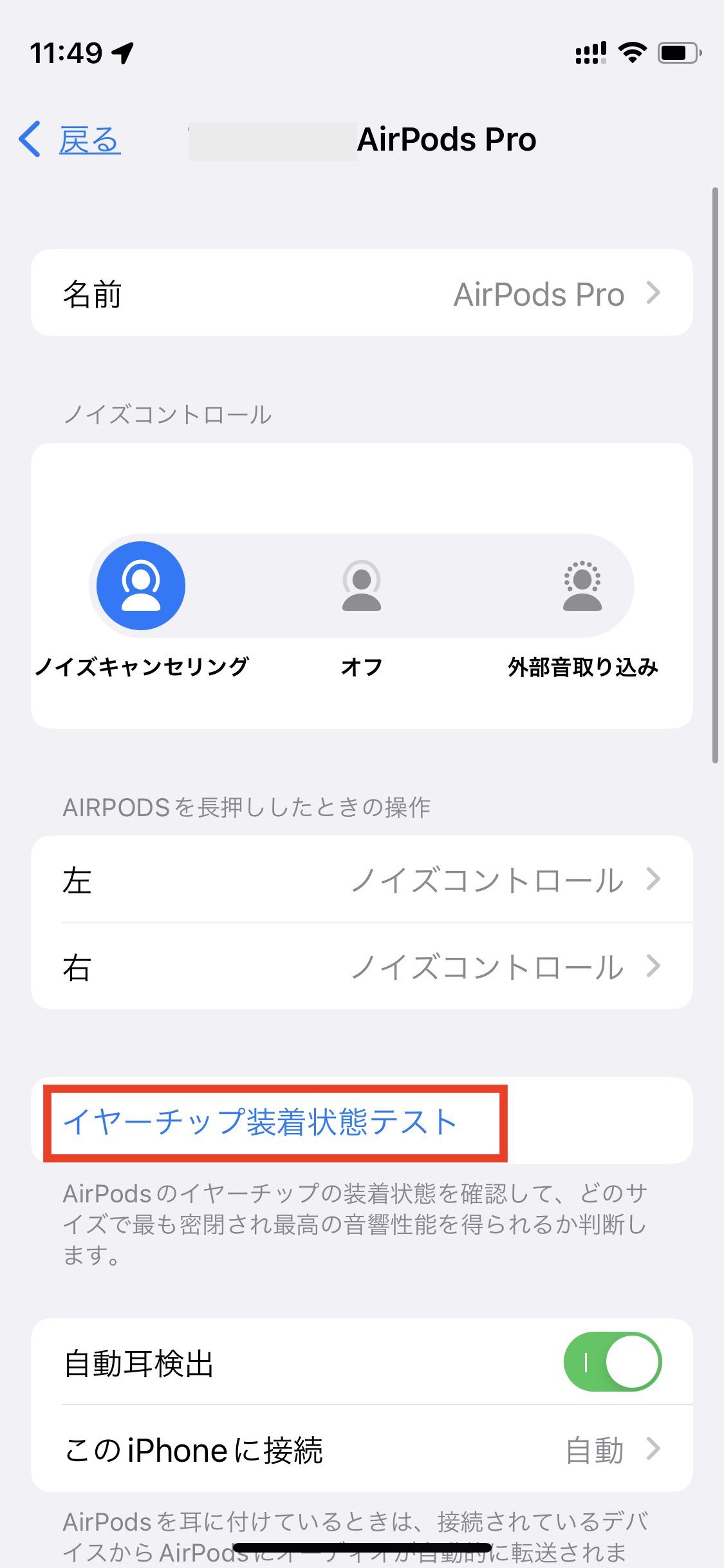Open the 右 press-and-hold setting
724x1568 pixels.
point(362,966)
